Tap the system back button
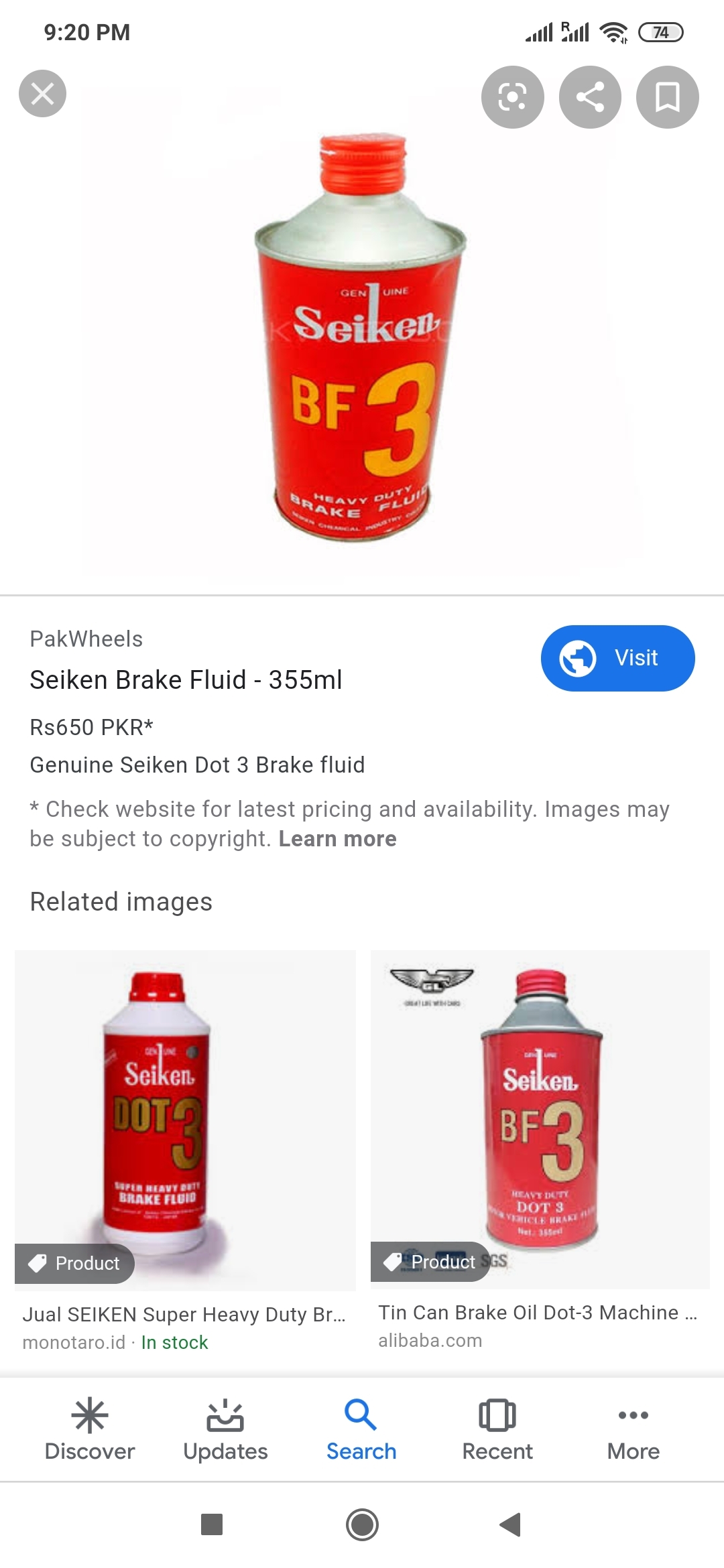 tap(511, 1524)
